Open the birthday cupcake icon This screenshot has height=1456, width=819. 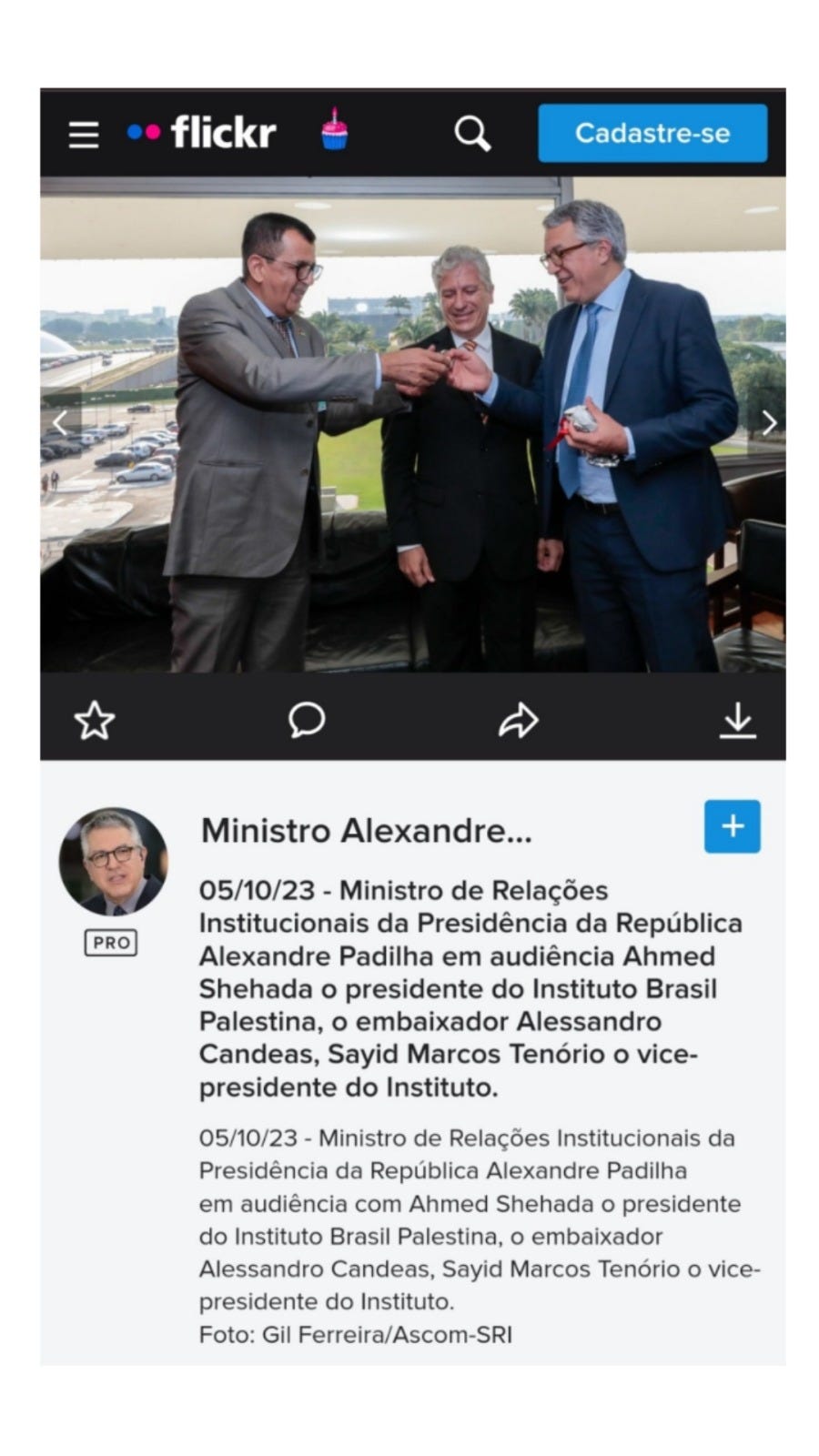coord(334,128)
